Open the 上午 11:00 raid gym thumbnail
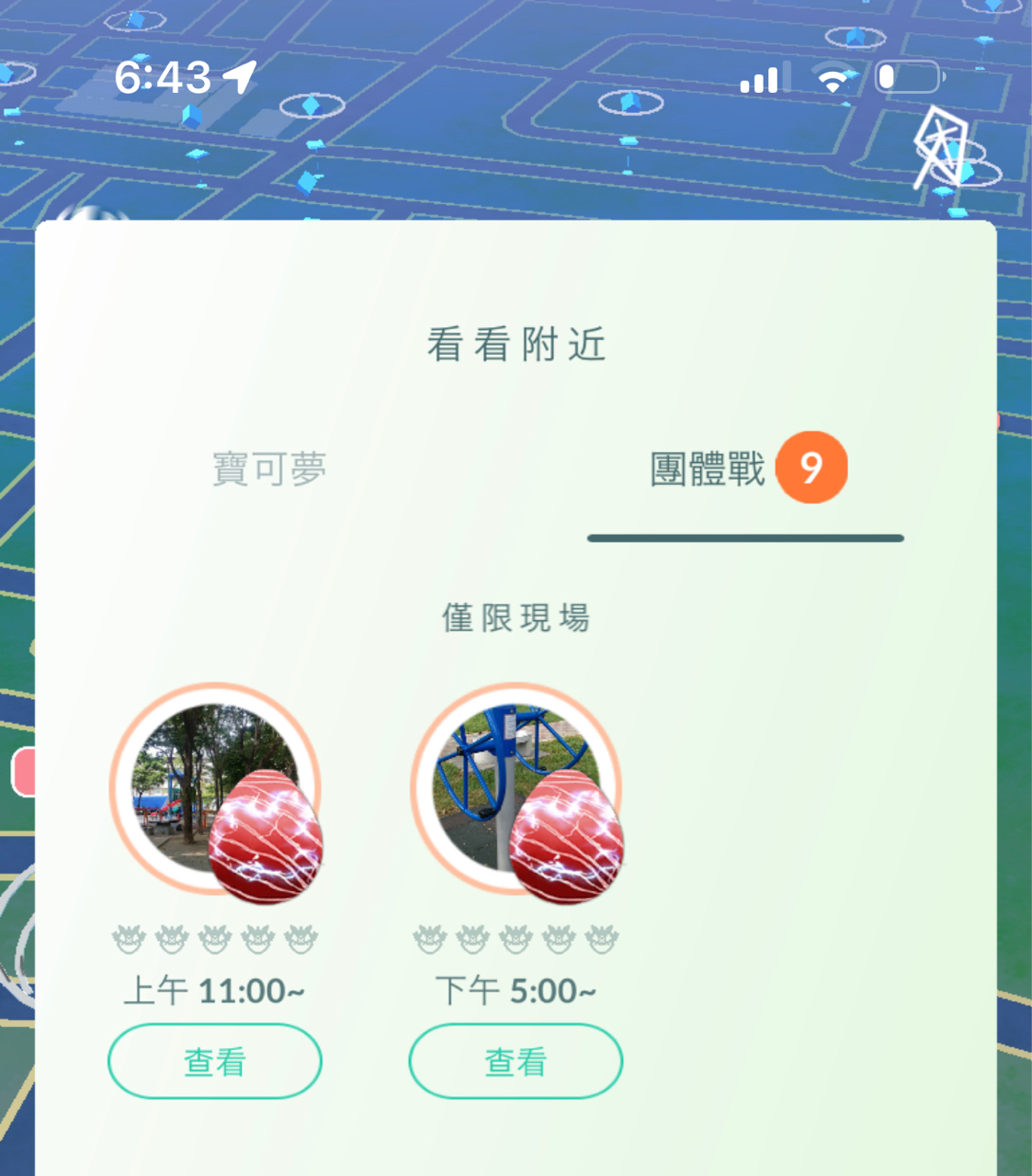 tap(215, 789)
